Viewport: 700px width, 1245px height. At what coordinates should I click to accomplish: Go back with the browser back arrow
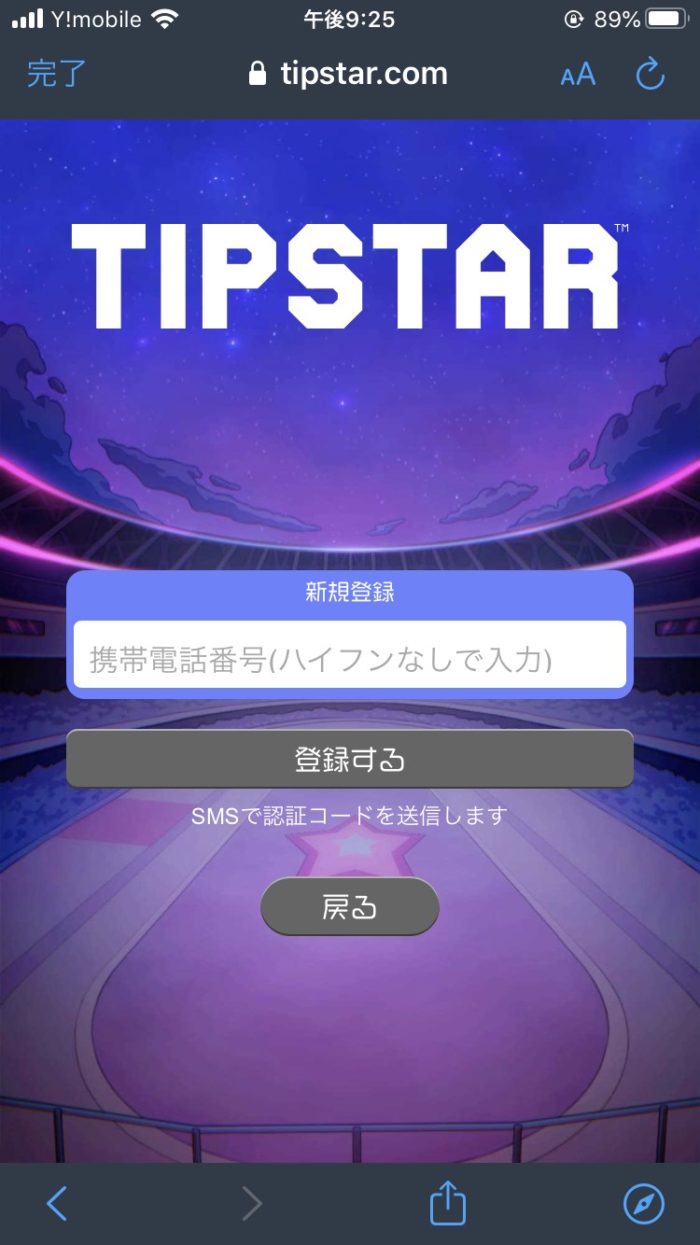[57, 1204]
